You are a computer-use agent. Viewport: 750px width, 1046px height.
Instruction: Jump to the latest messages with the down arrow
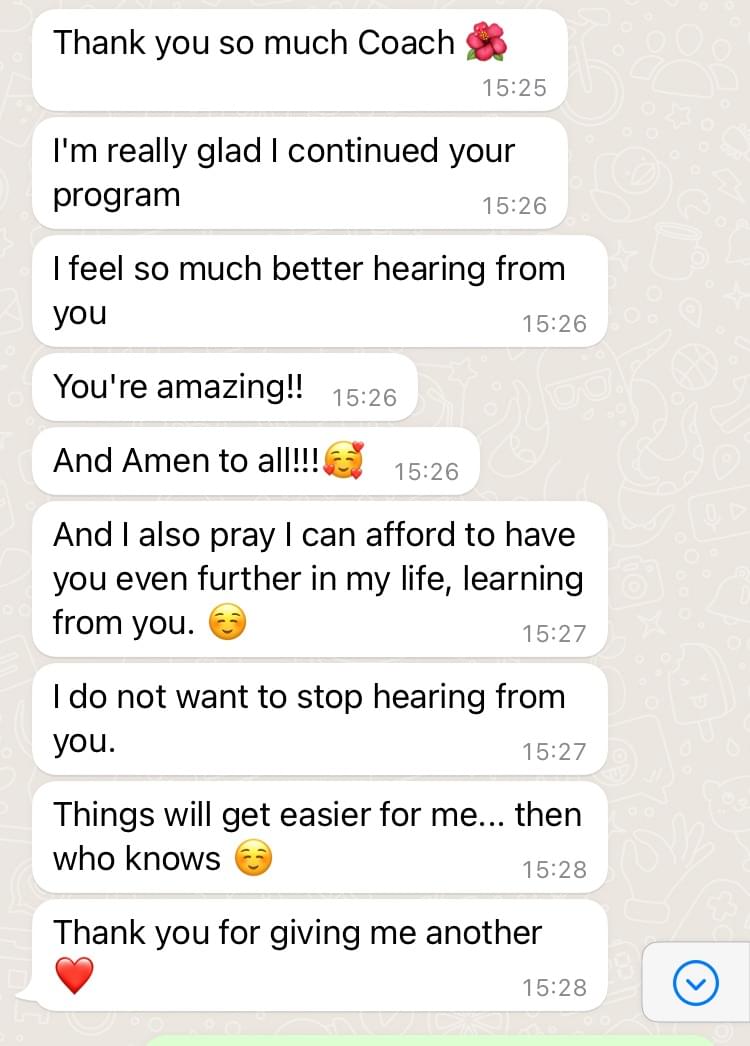[696, 985]
